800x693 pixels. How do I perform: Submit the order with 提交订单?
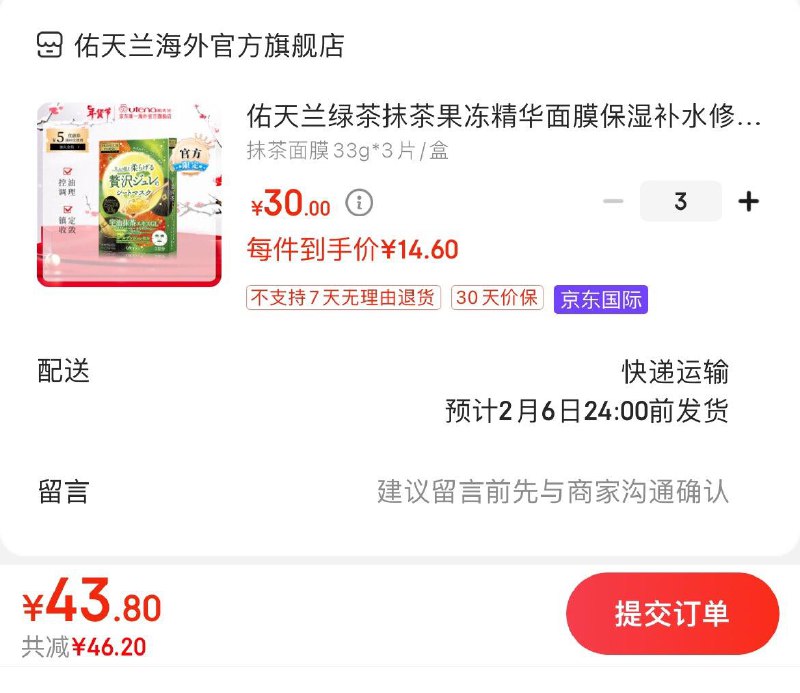tap(672, 613)
